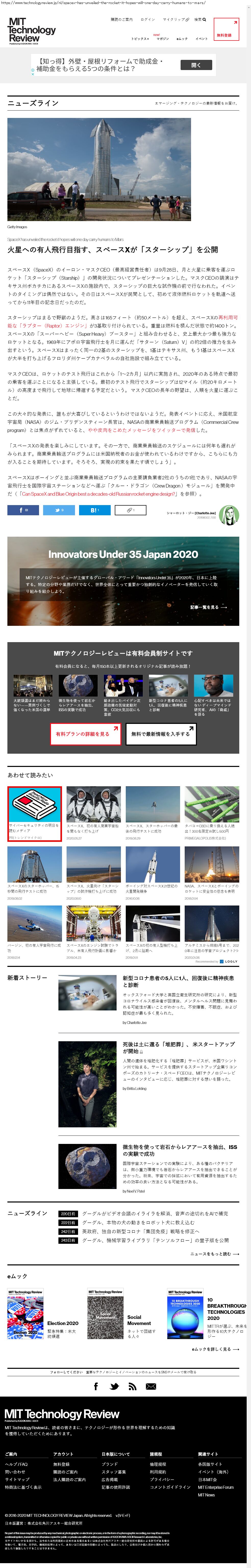Expand the トピックス topics menu
The width and height of the screenshot is (251, 1568).
coord(140,39)
